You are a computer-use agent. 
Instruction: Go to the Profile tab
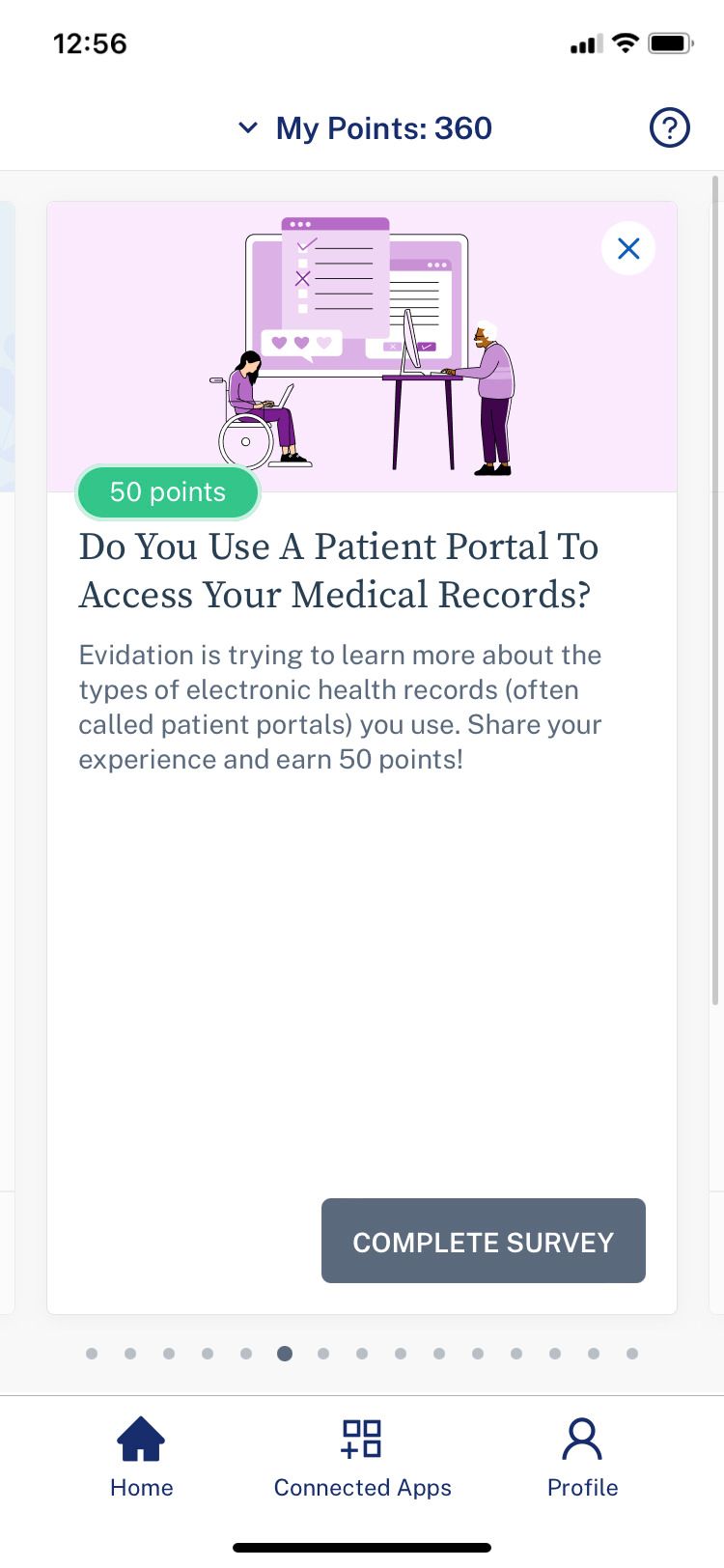pos(582,1457)
